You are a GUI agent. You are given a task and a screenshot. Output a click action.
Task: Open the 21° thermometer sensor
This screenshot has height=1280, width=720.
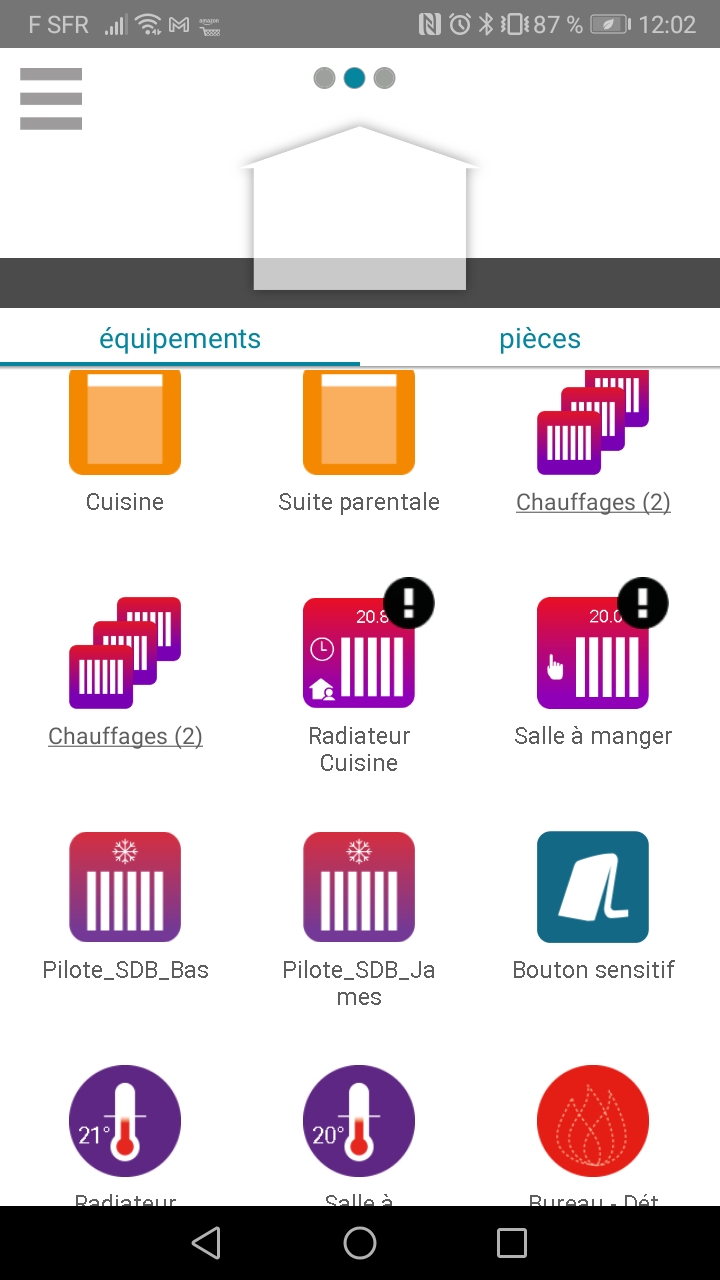click(125, 1120)
